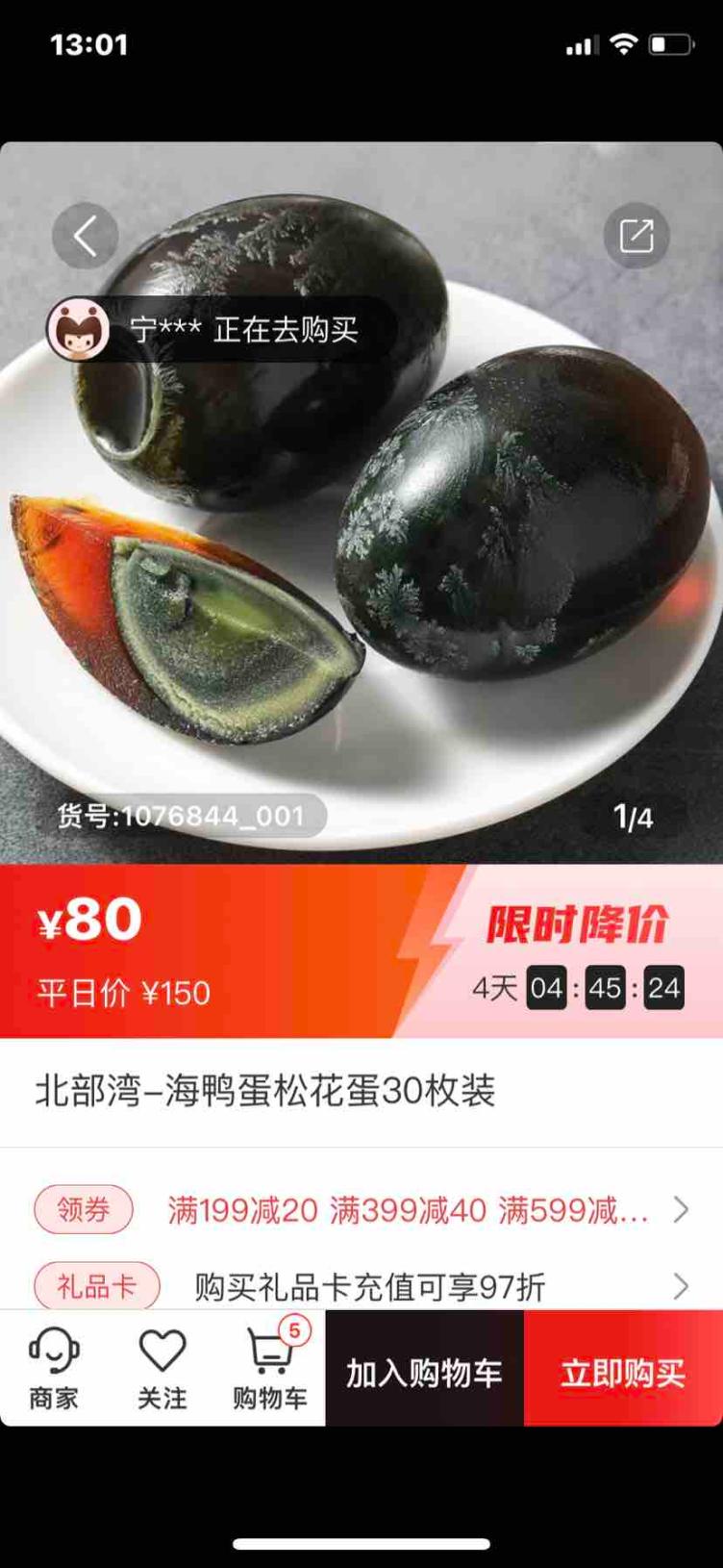Open the 购物车 shopping cart

pyautogui.click(x=270, y=1369)
